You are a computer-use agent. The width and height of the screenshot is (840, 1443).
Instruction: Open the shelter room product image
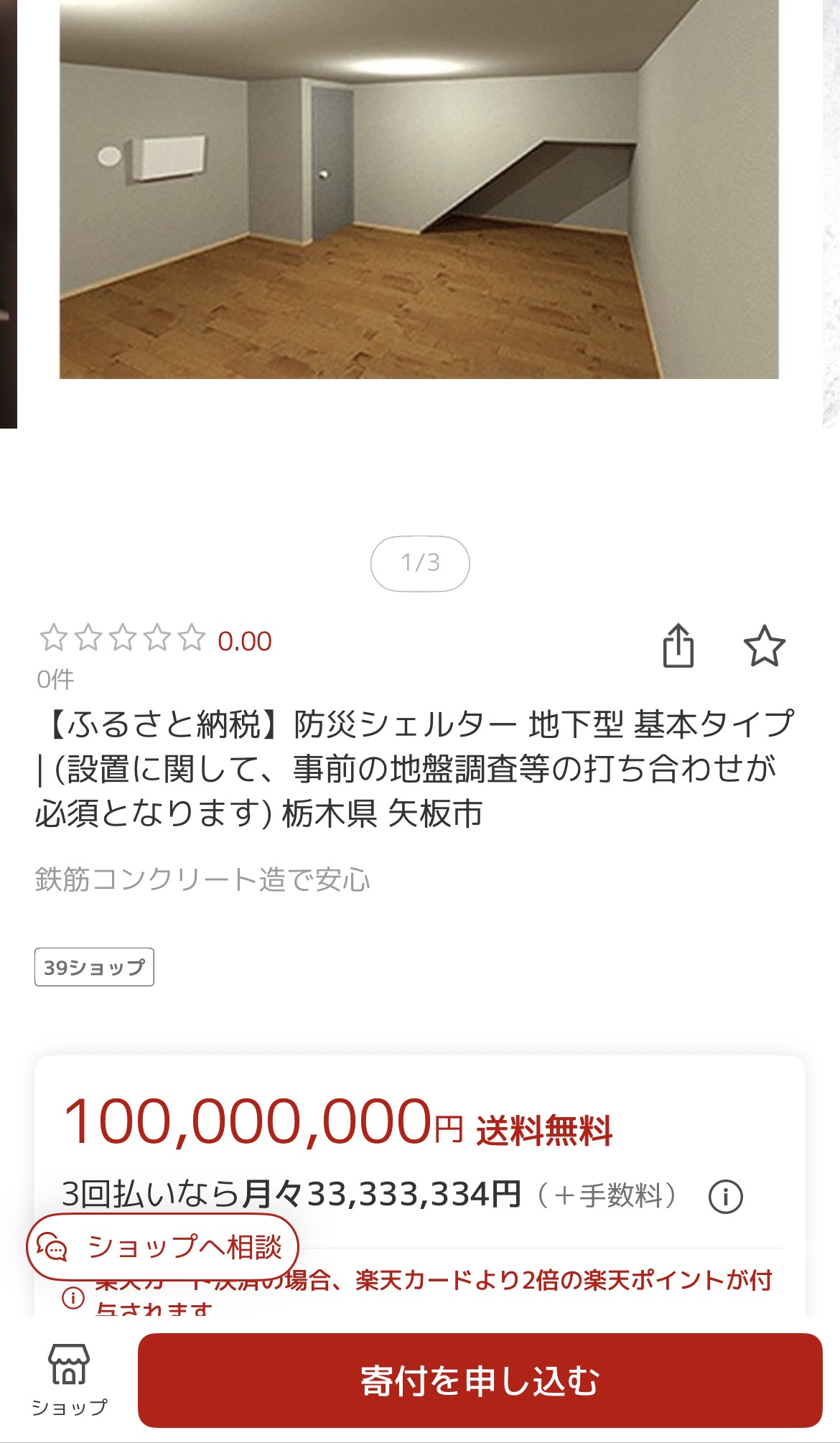pos(419,189)
